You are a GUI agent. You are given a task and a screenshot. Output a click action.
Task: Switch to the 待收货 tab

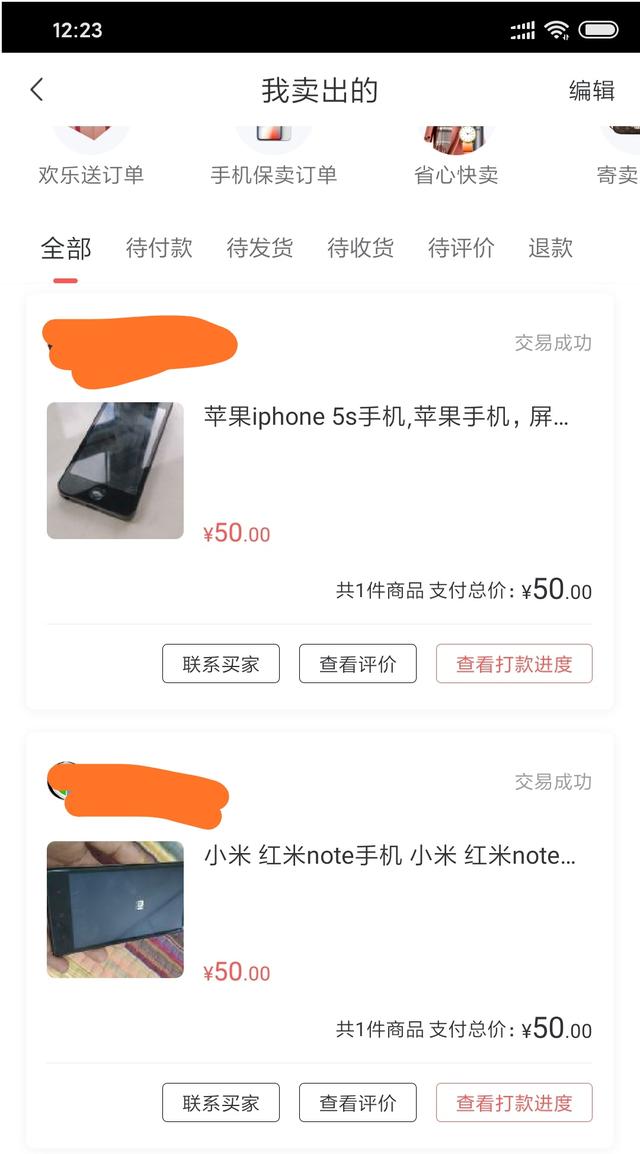tap(360, 248)
